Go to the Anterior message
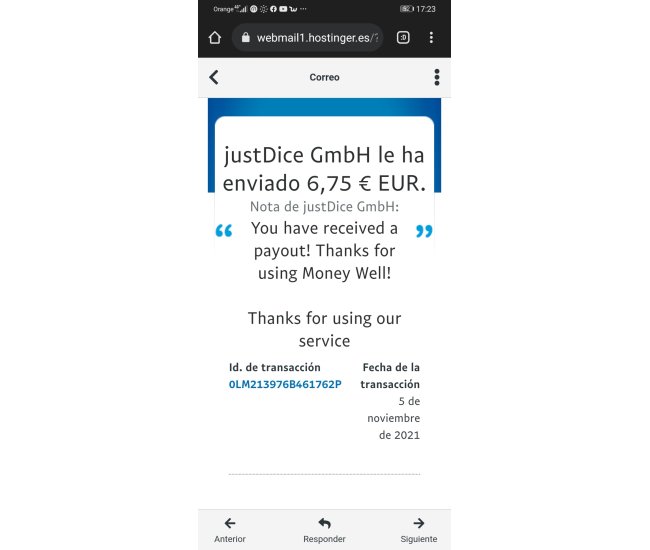This screenshot has width=650, height=550. [230, 530]
